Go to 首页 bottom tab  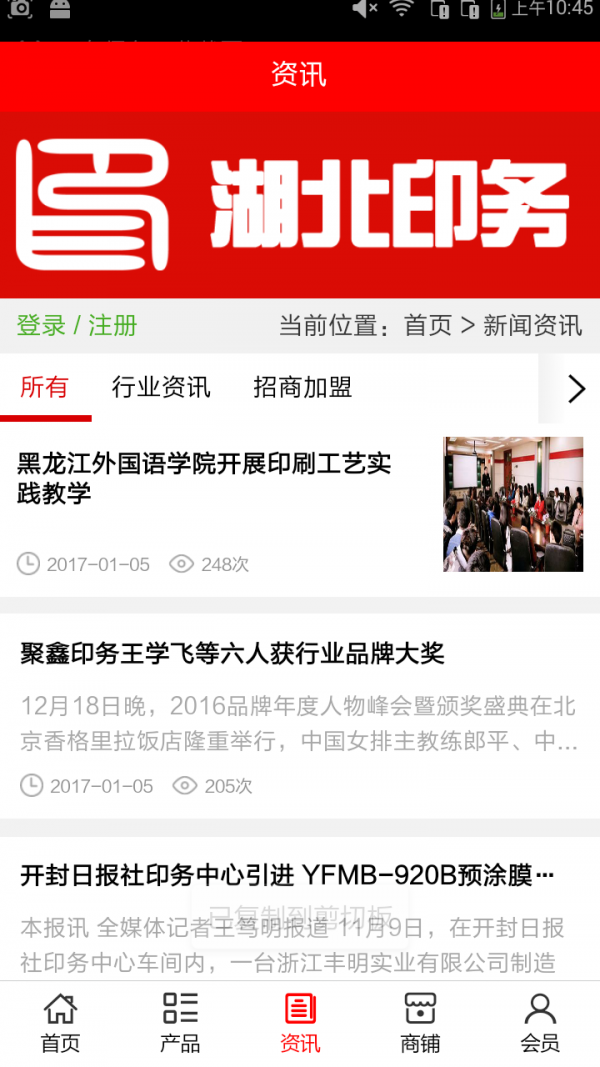click(x=60, y=1023)
